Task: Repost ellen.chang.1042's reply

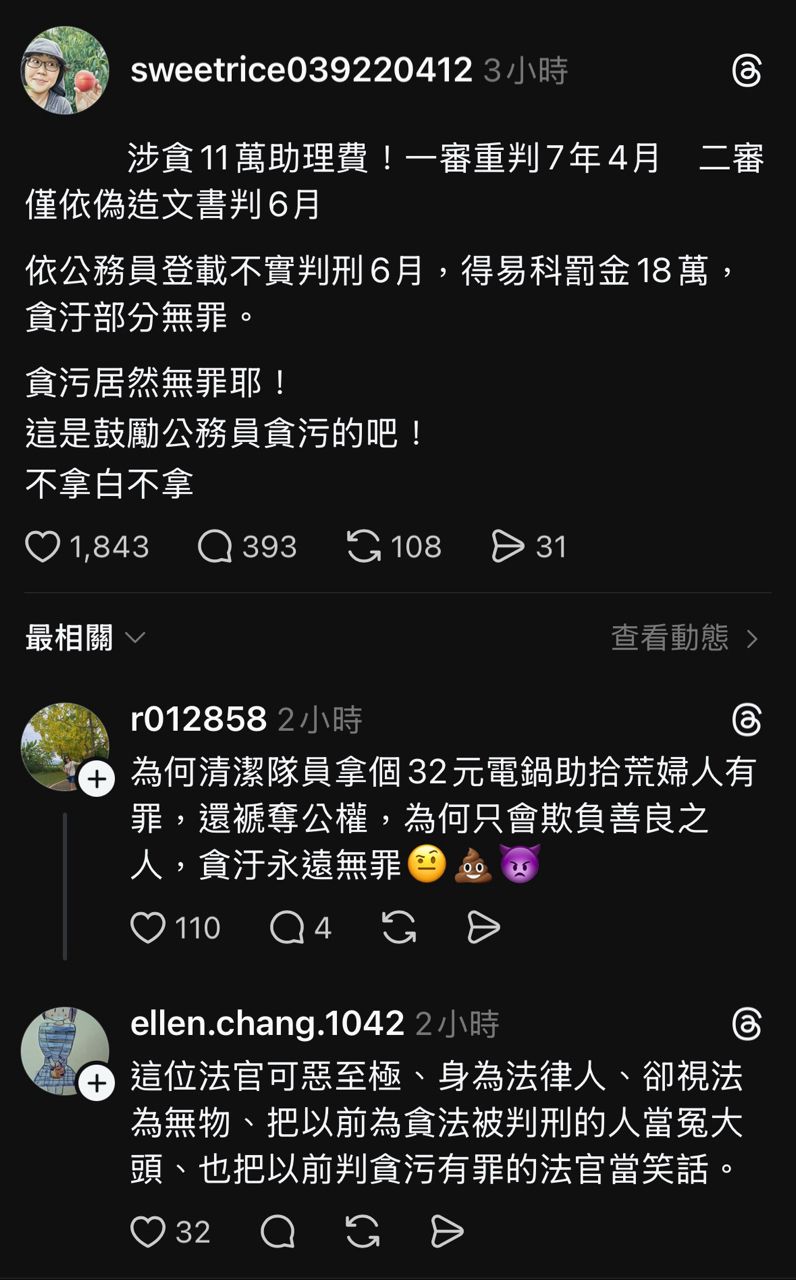Action: (x=363, y=1232)
